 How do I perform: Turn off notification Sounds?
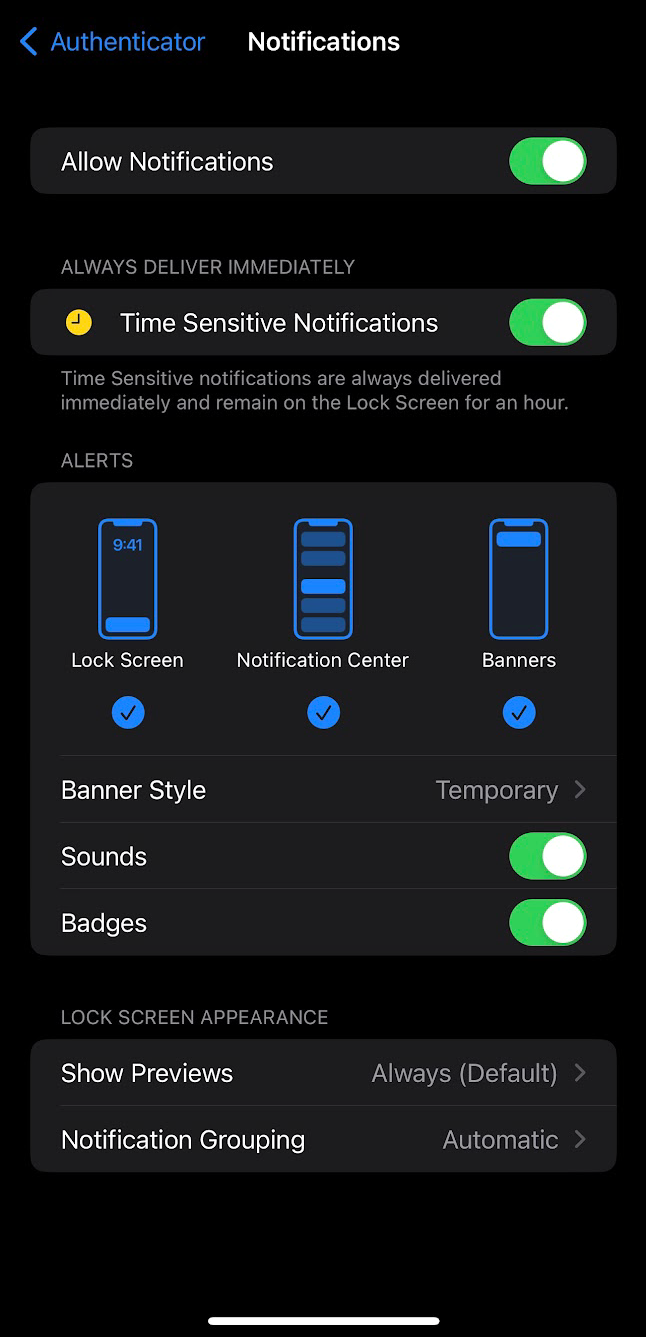[547, 857]
